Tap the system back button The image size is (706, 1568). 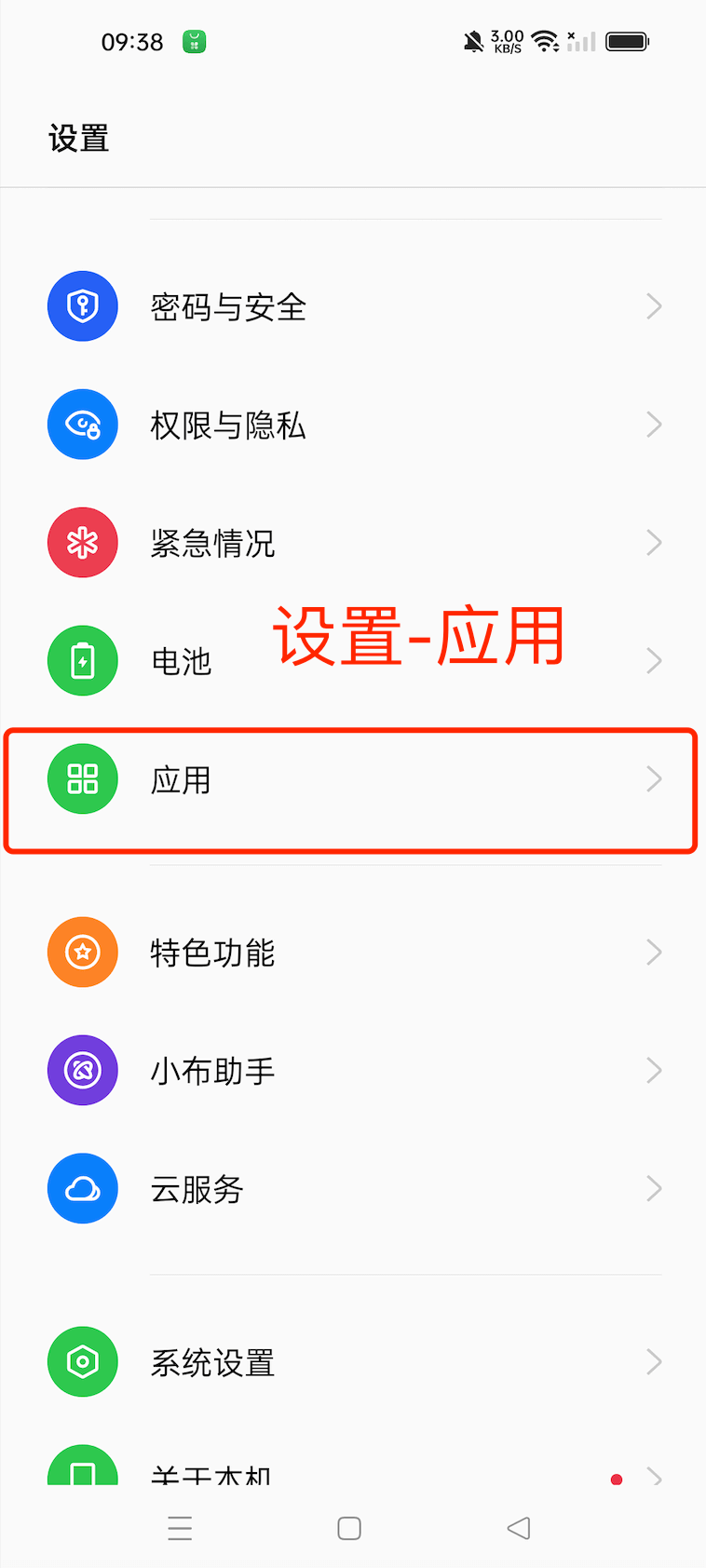pos(519,1528)
